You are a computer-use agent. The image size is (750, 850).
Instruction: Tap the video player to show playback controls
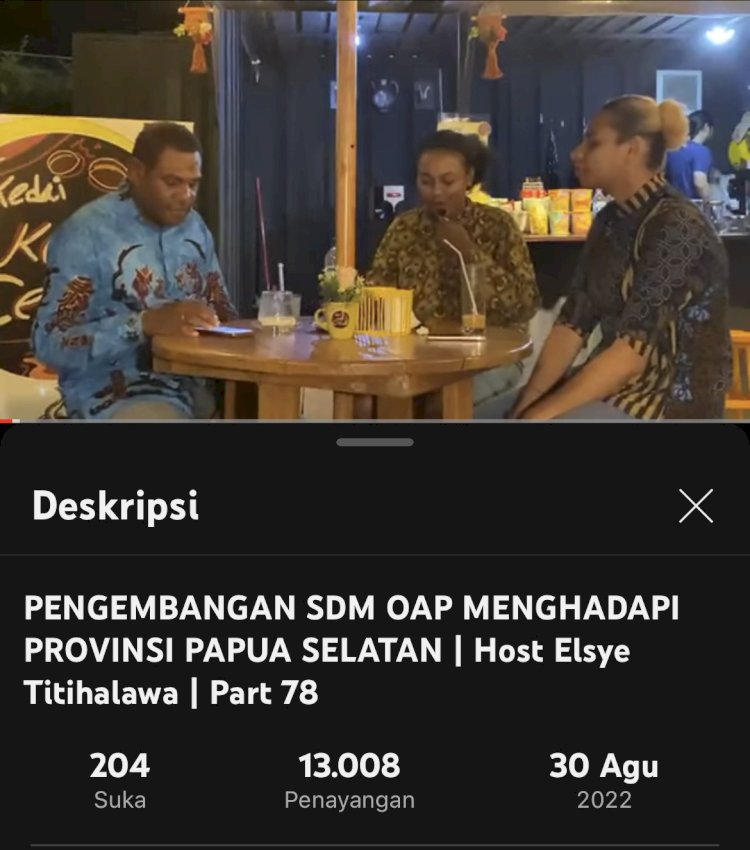click(x=375, y=210)
